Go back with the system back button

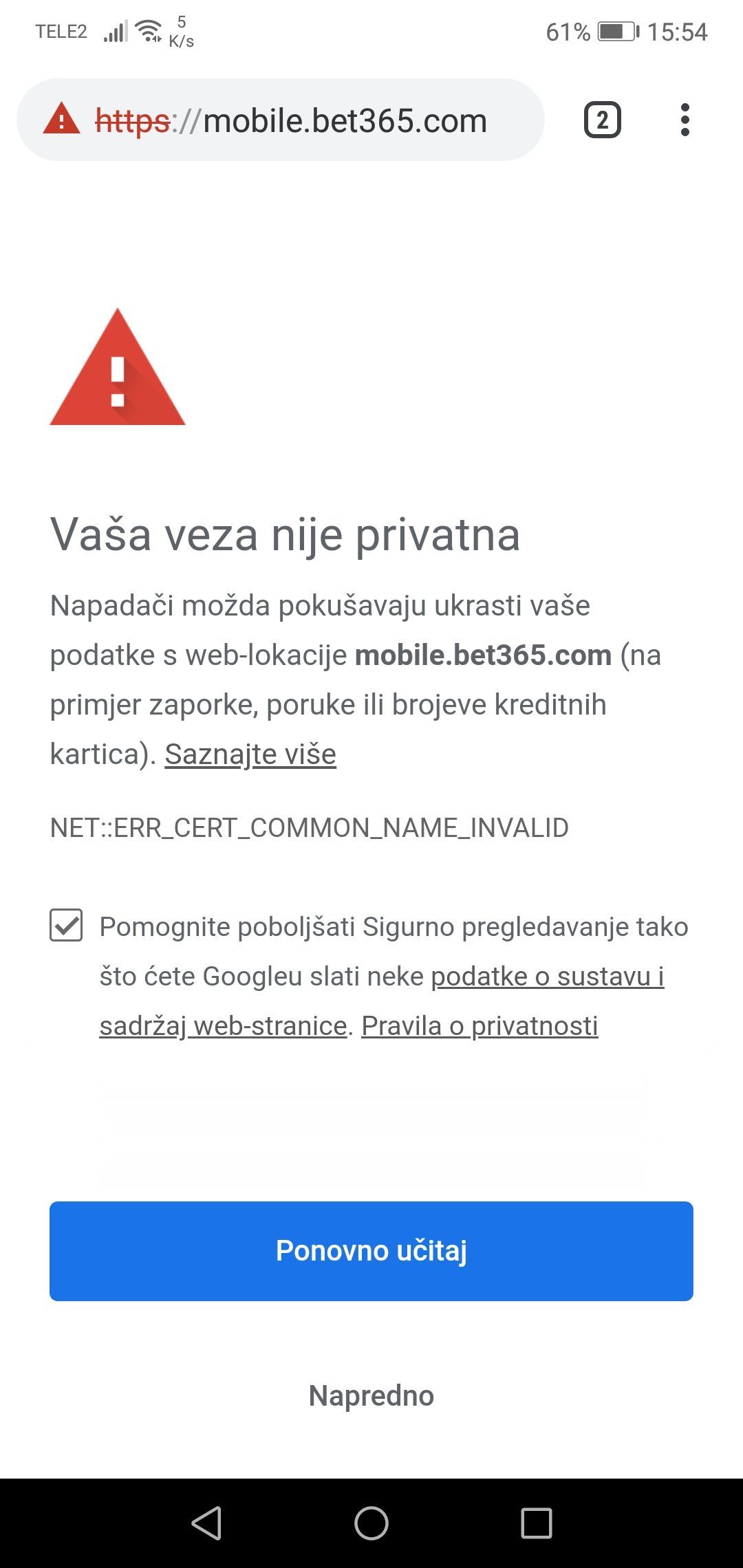206,1523
